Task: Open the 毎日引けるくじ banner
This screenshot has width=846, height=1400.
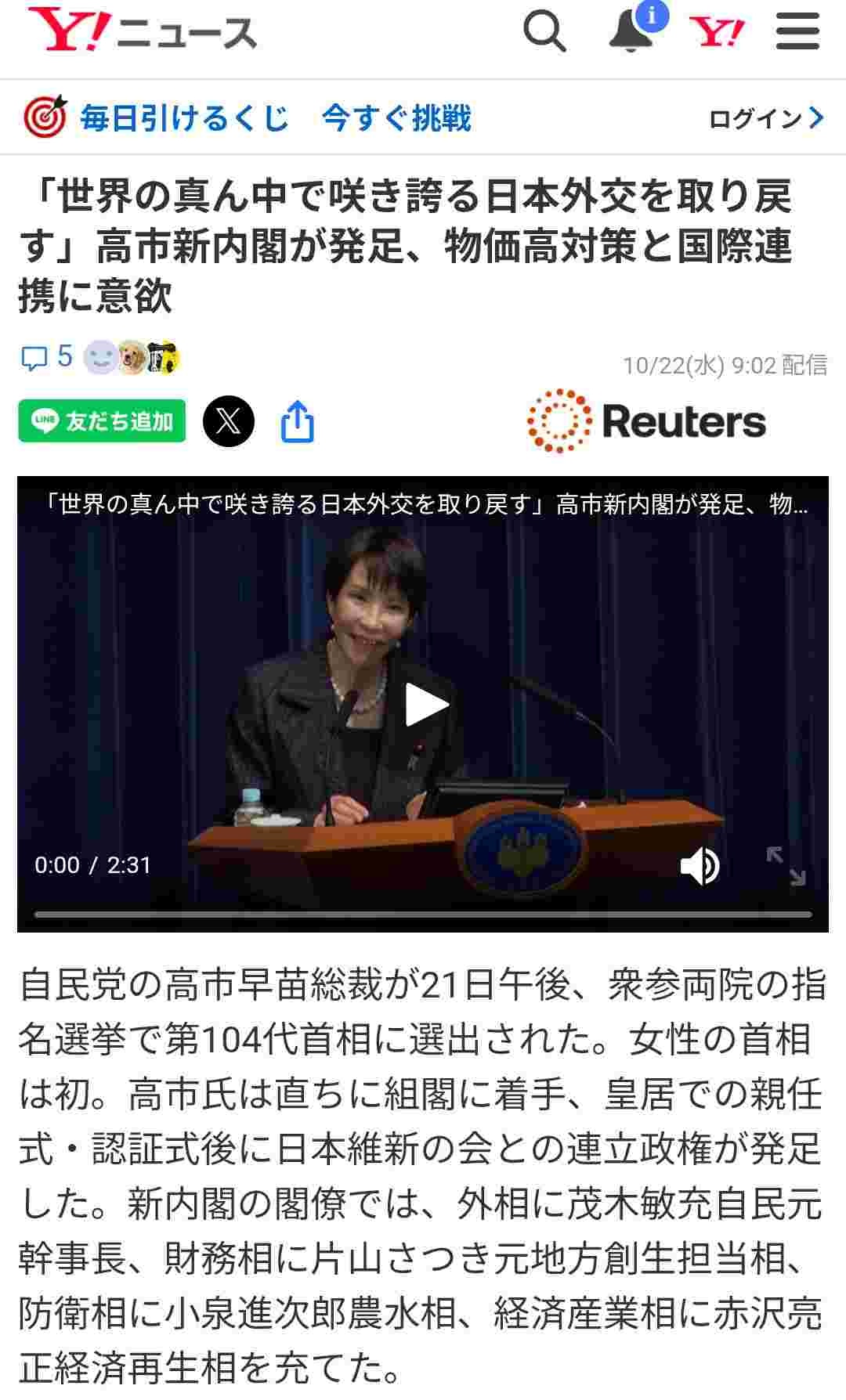Action: pyautogui.click(x=248, y=118)
